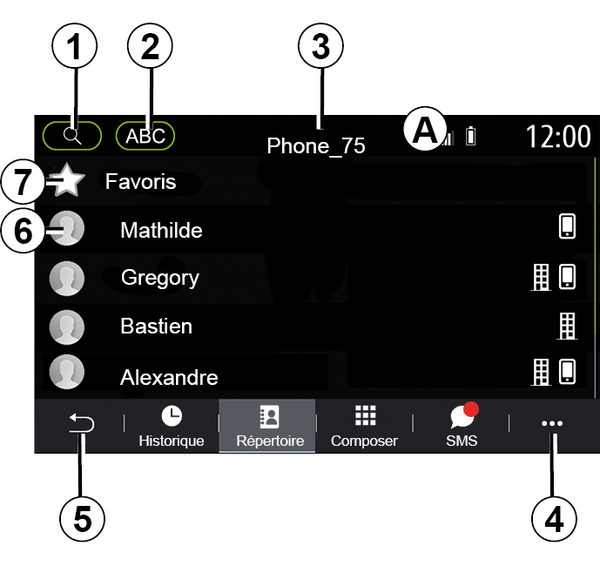Viewport: 600px width, 566px height.
Task: Open the contact search magnifier
Action: click(71, 135)
